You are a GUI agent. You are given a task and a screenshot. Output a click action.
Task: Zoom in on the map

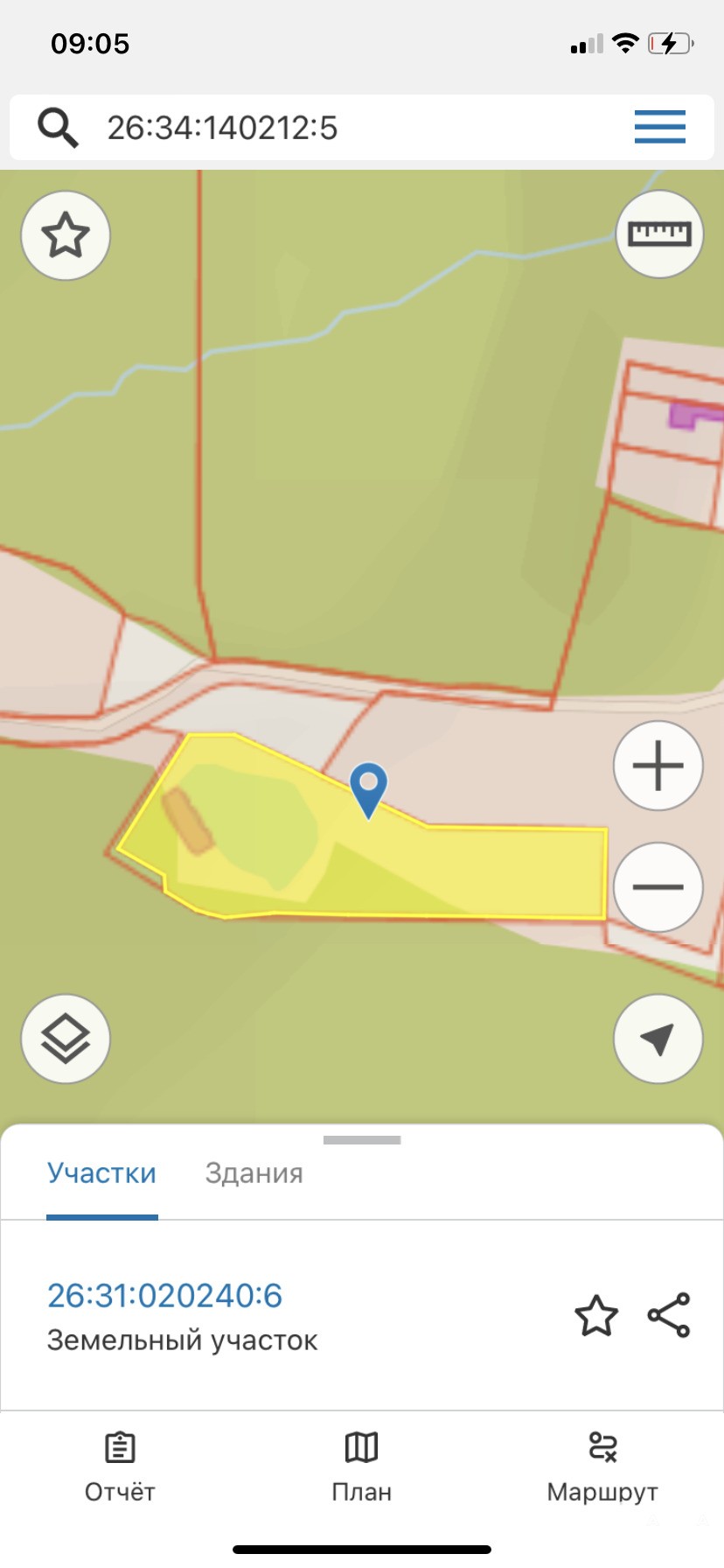coord(658,766)
